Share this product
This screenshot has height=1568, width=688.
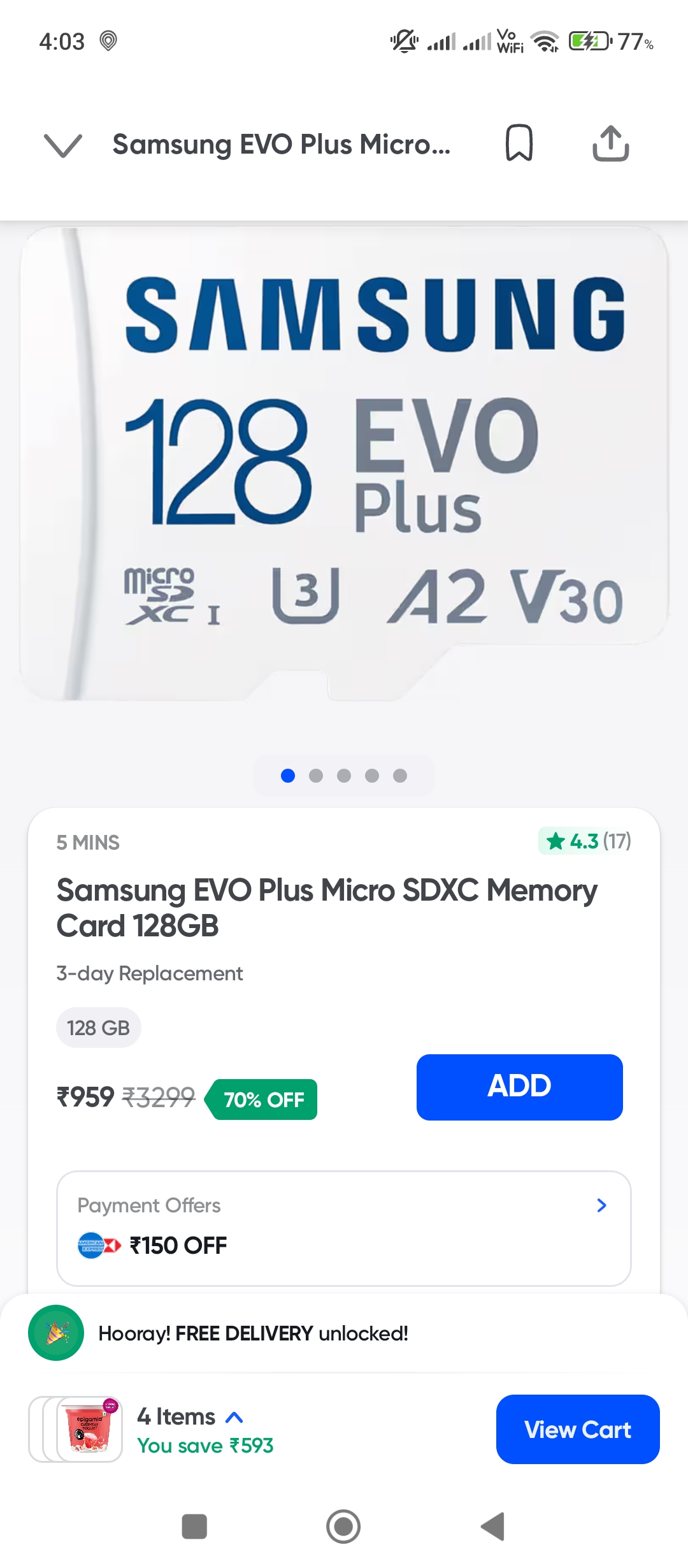click(x=610, y=143)
